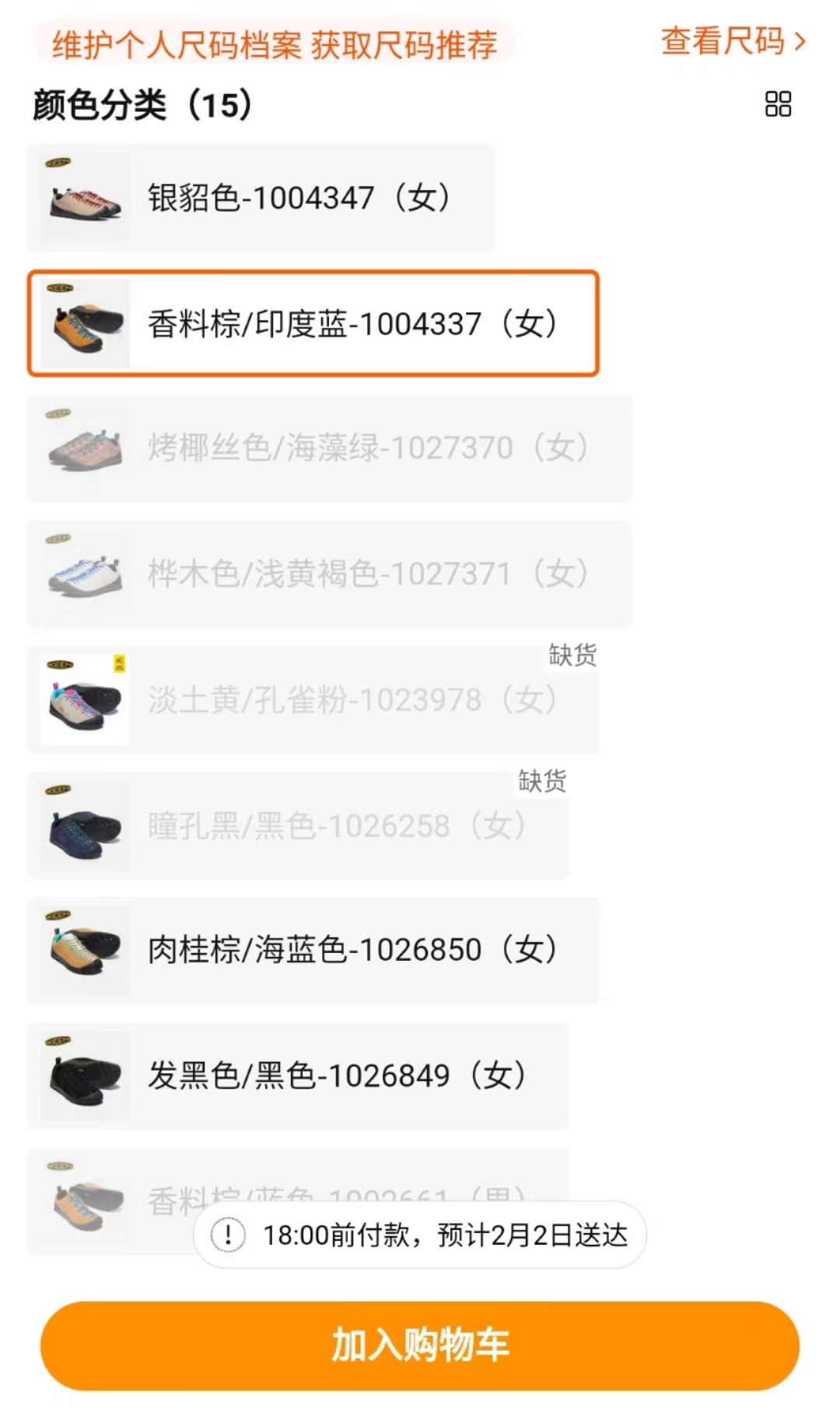Tap out-of-stock 瞳孔黑/黑色-1026258 option
The image size is (840, 1423).
click(298, 825)
